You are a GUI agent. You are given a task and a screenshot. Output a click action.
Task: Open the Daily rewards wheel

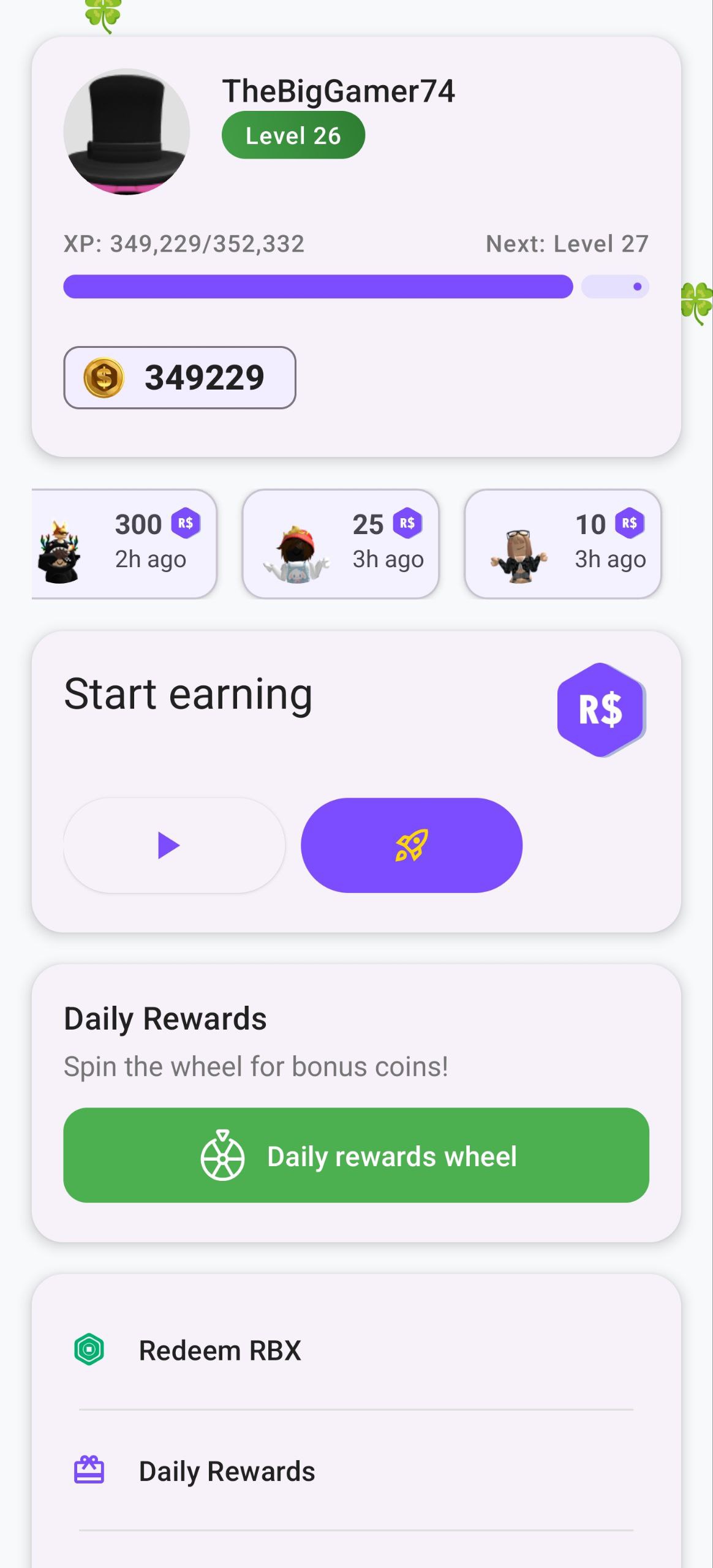coord(356,1156)
